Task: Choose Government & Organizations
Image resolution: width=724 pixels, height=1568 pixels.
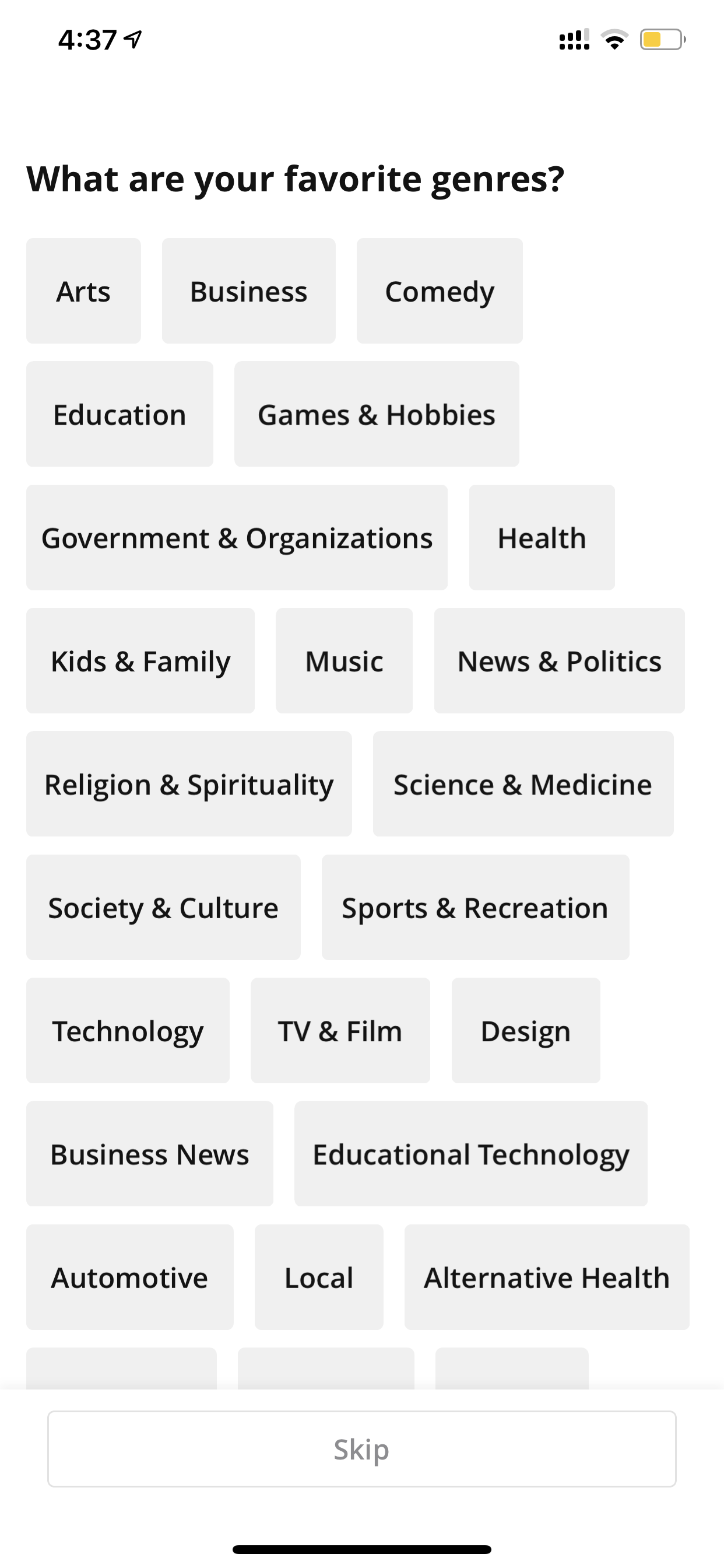Action: click(x=237, y=537)
